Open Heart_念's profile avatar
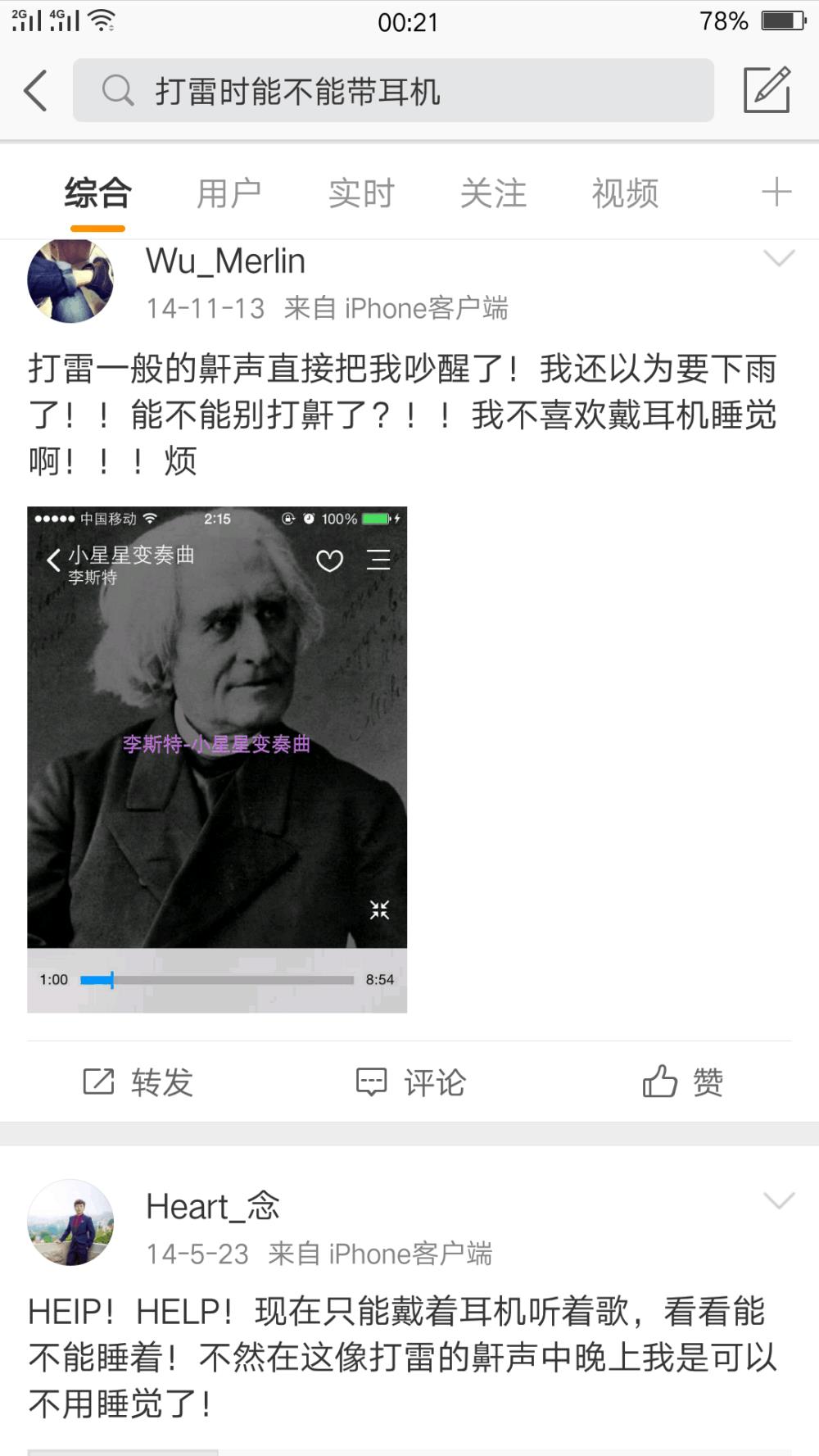 (x=70, y=1222)
